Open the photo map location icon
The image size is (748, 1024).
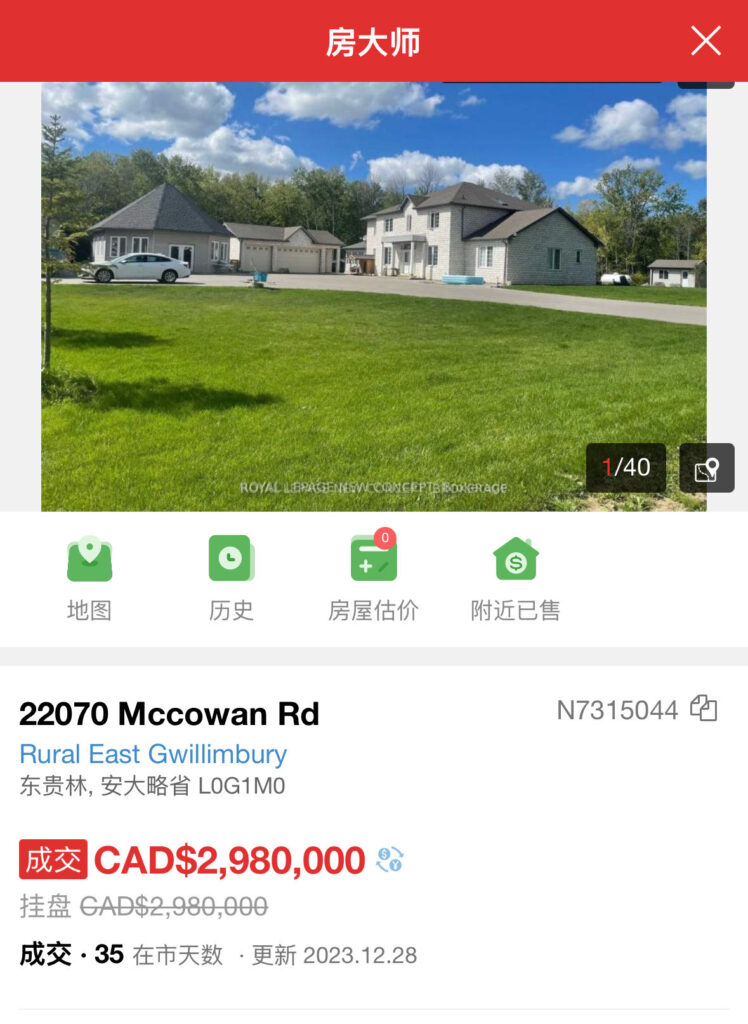(x=706, y=468)
